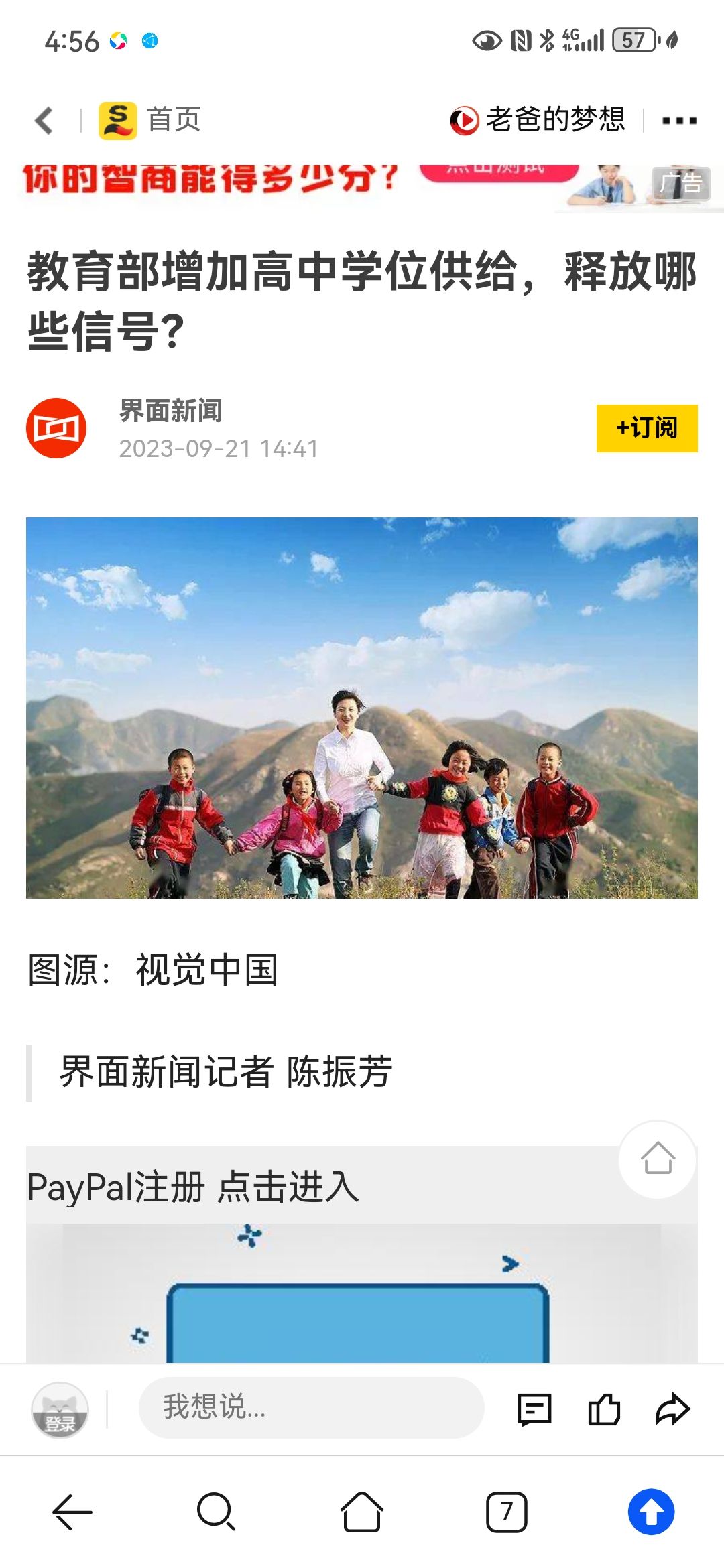724x1568 pixels.
Task: Share this article
Action: [672, 1409]
